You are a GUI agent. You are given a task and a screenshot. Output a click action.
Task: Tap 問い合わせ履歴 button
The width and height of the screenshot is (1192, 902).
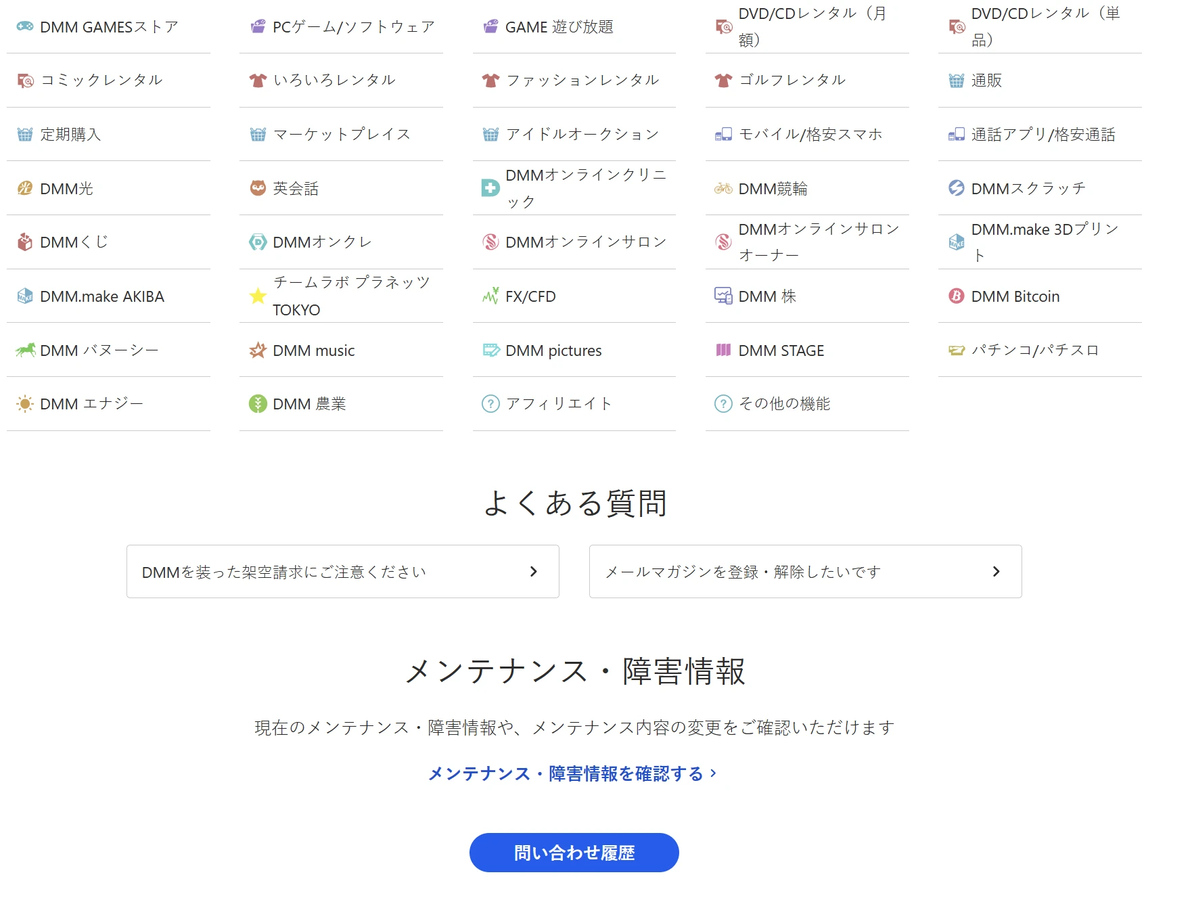coord(574,853)
